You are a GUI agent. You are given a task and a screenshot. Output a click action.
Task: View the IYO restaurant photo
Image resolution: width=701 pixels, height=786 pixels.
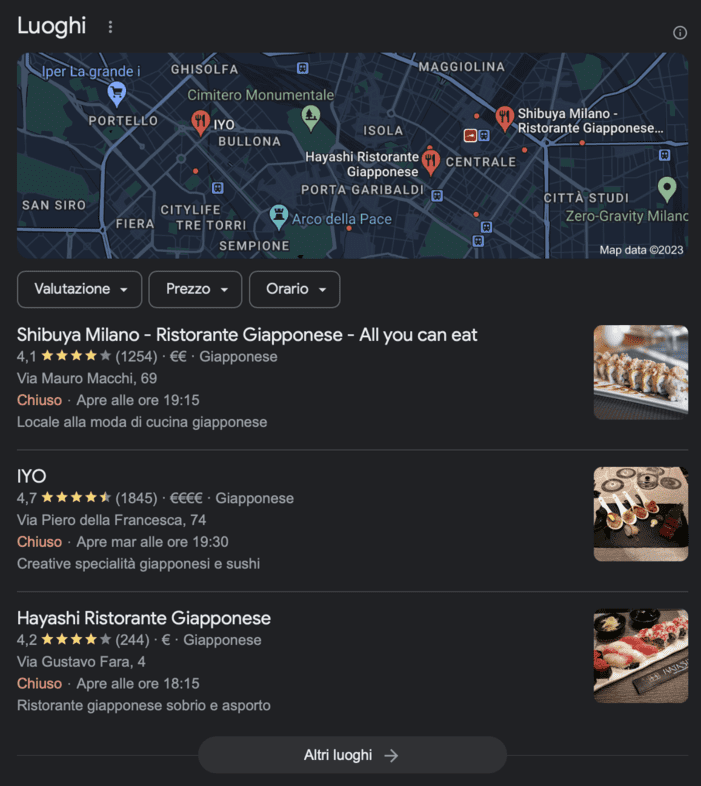640,514
